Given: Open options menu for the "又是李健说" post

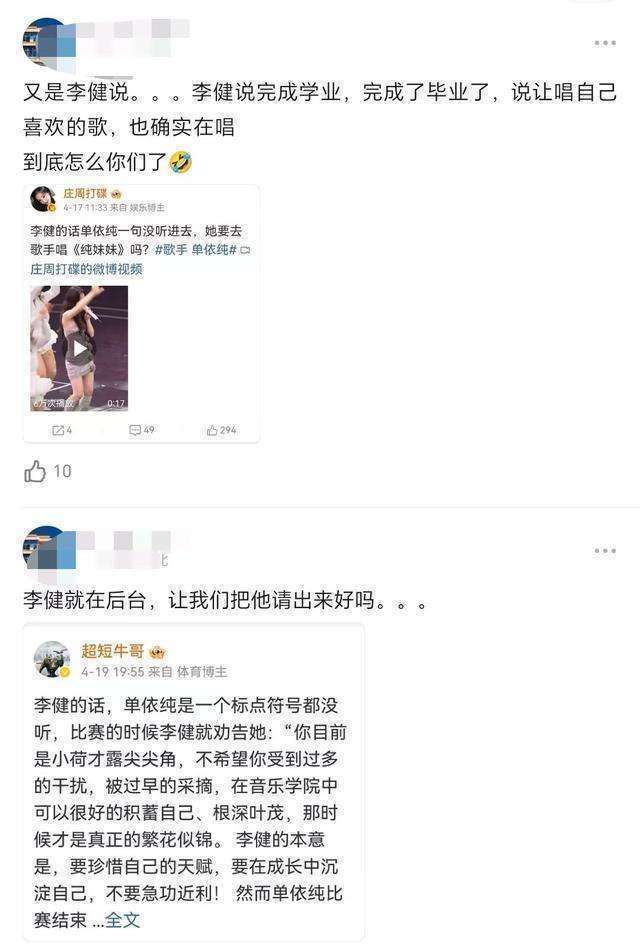Looking at the screenshot, I should (605, 43).
